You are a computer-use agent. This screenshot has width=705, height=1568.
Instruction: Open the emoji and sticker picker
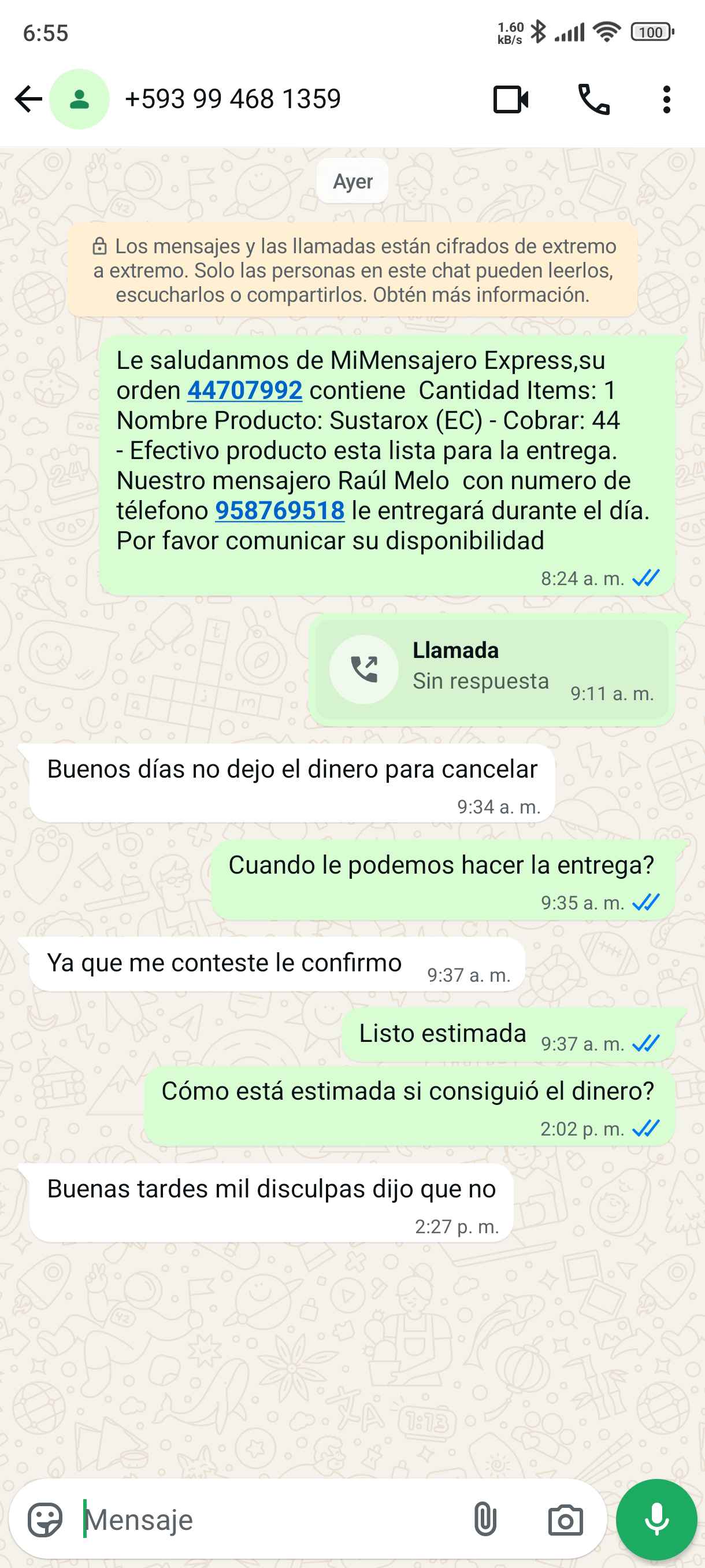pos(45,1520)
